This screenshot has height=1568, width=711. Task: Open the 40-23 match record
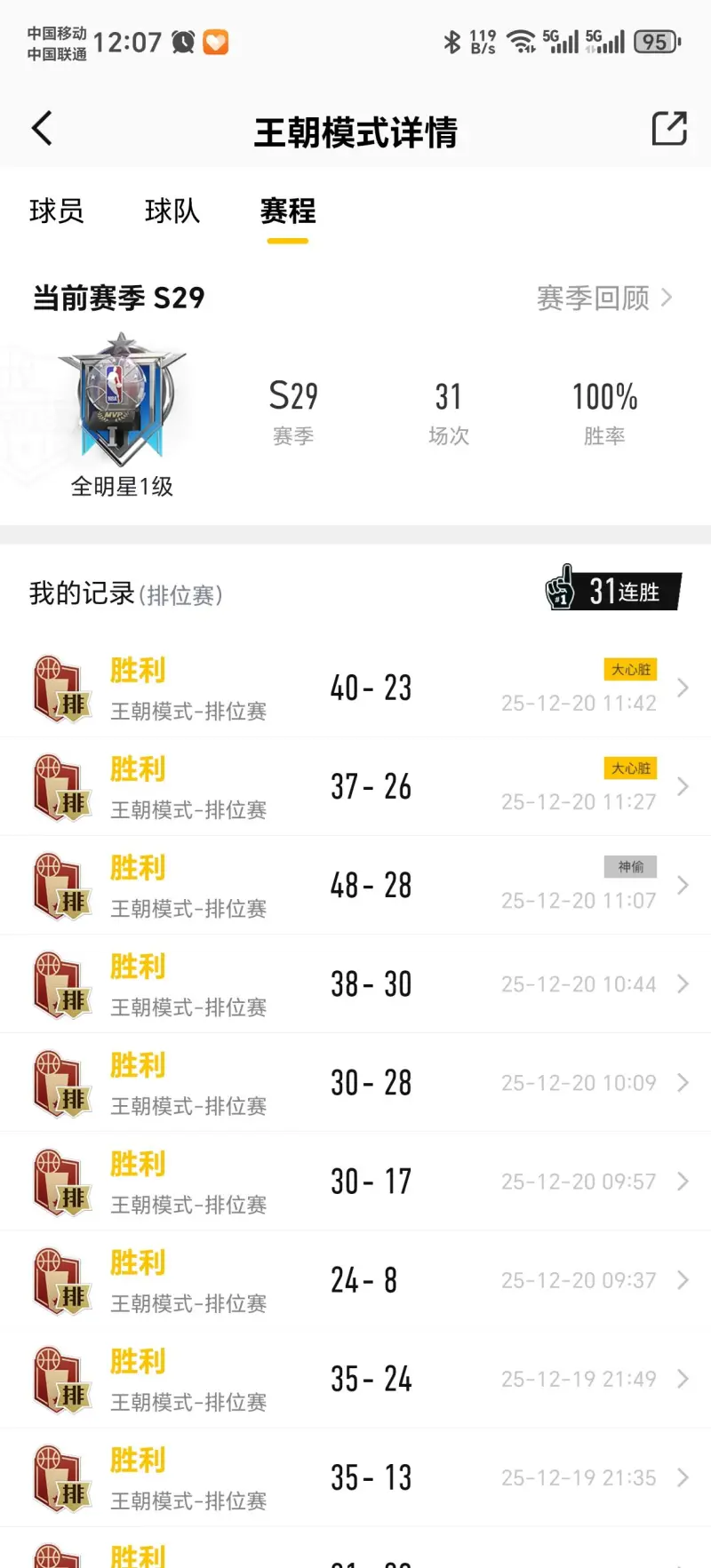(x=355, y=688)
